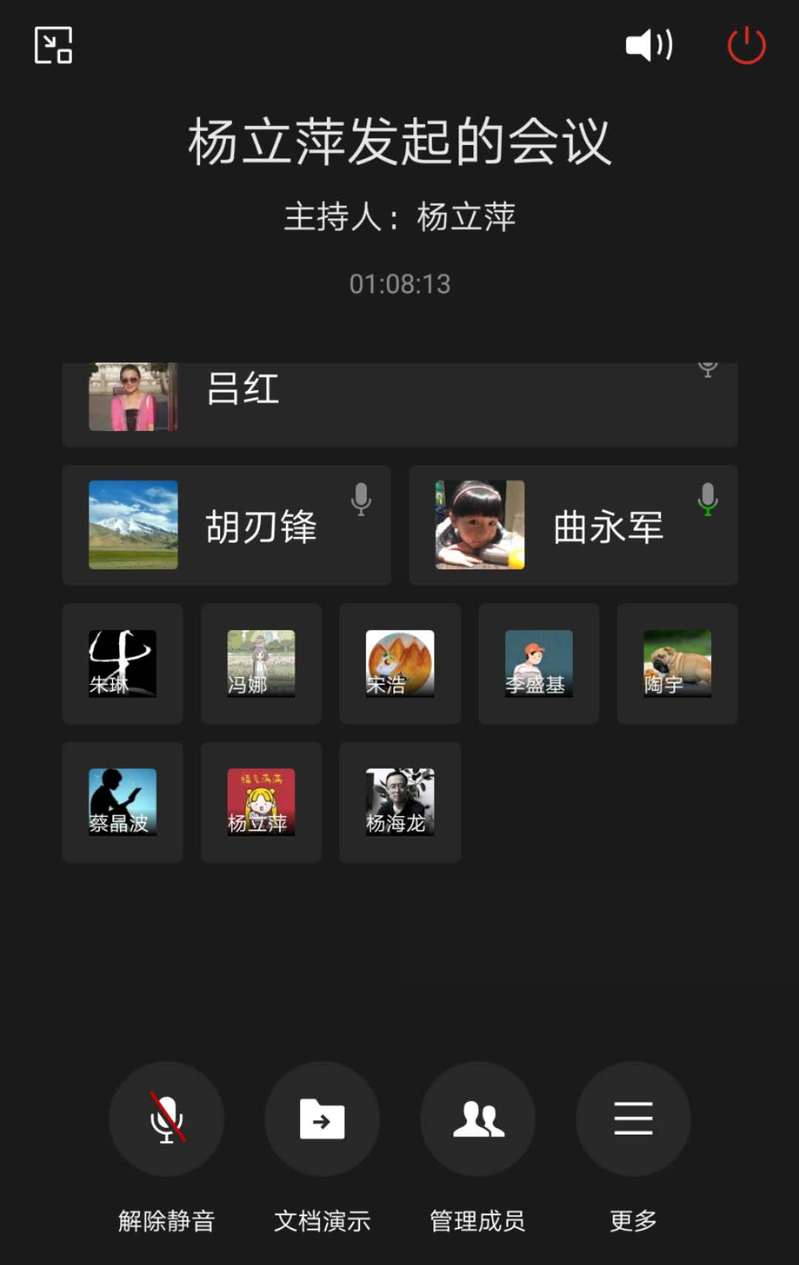The width and height of the screenshot is (799, 1265).
Task: Tap host tile 杨立萍
Action: [x=261, y=802]
